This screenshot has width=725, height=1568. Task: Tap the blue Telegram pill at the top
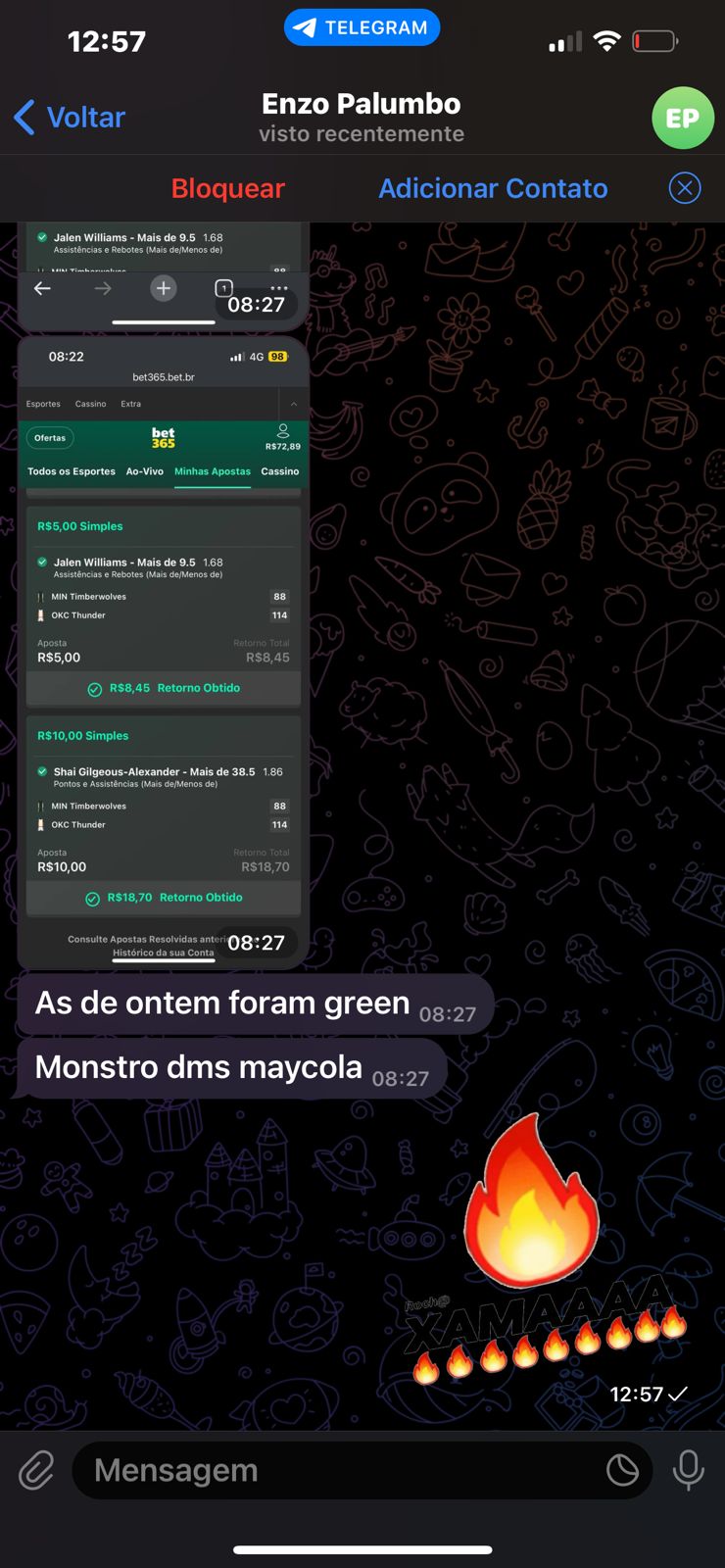362,26
